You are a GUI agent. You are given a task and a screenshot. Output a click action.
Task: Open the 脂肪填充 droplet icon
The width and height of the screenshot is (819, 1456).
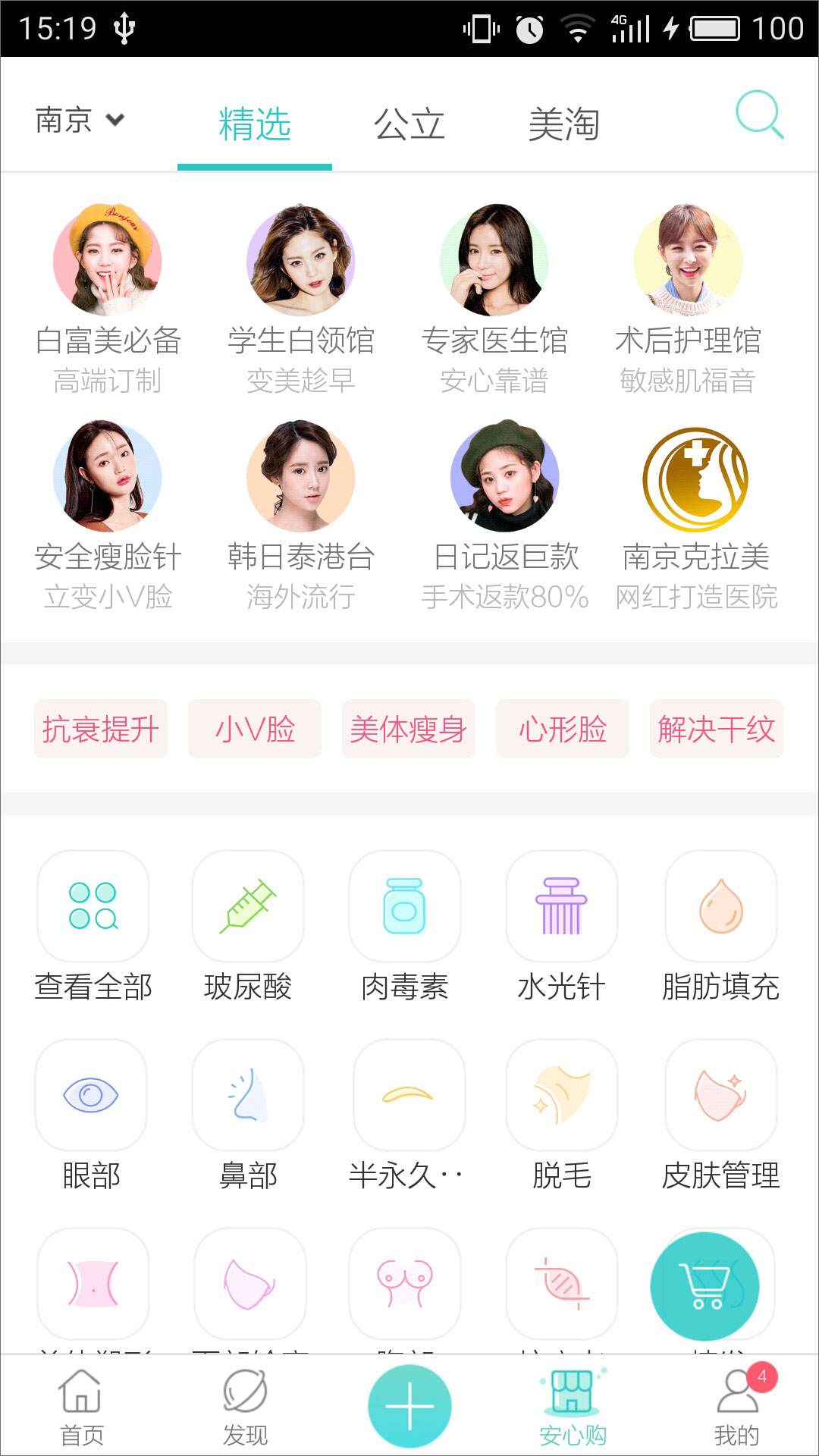pos(720,906)
